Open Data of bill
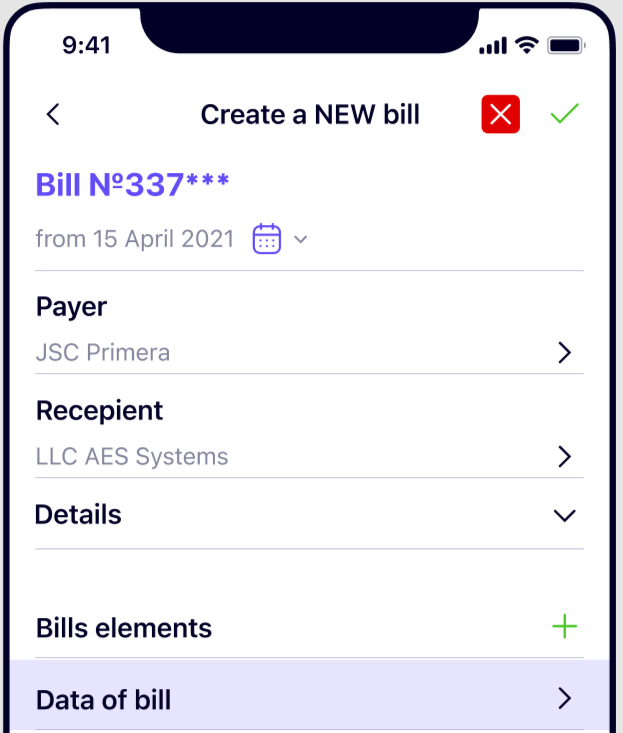The image size is (623, 733). [x=308, y=698]
